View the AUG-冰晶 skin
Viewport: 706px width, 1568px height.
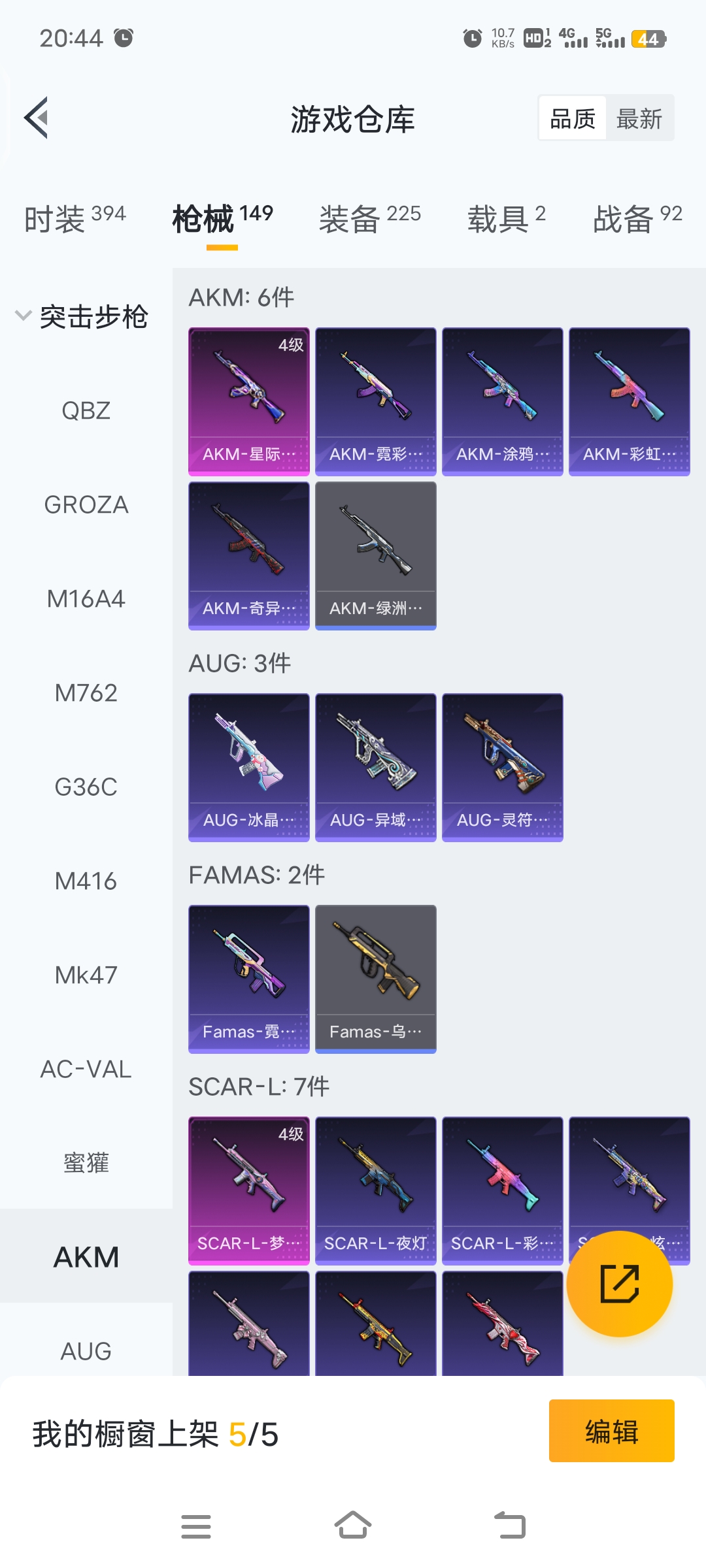(x=248, y=767)
